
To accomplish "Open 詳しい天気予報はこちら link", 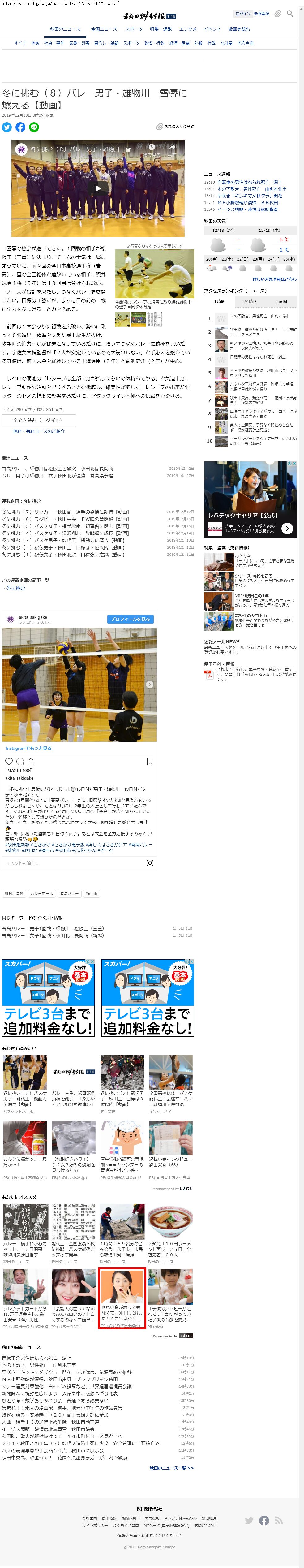I will pos(274,279).
